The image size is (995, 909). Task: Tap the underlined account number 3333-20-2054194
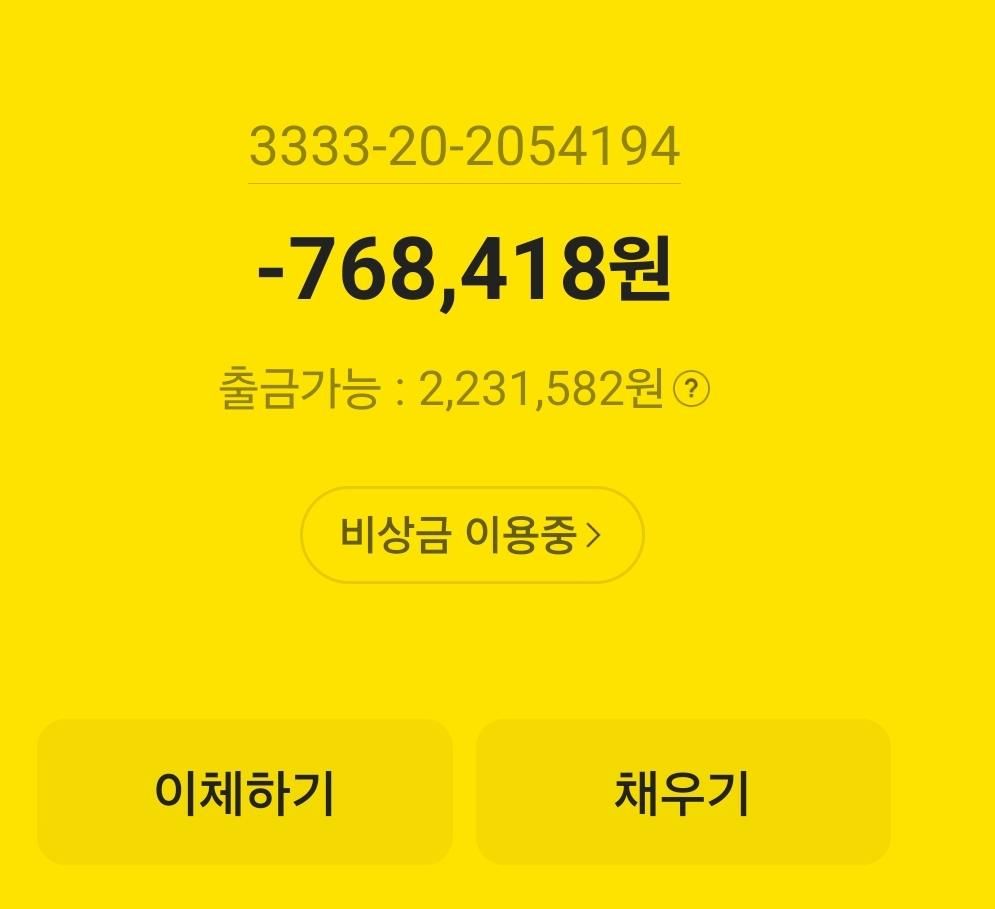(464, 148)
